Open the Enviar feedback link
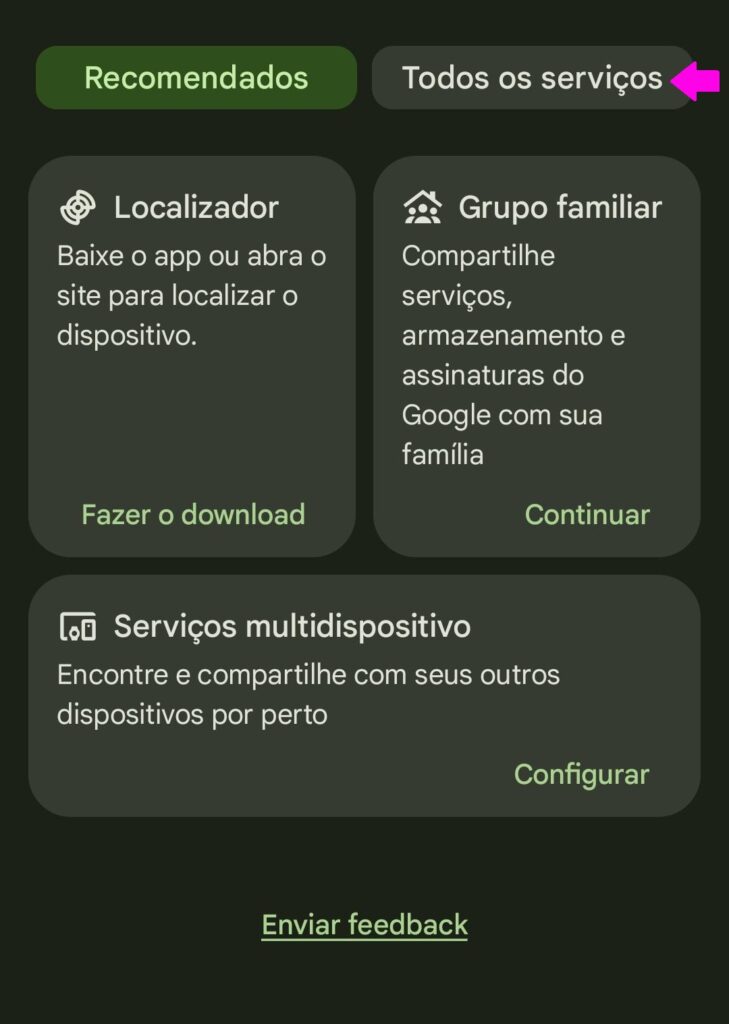729x1024 pixels. click(x=364, y=925)
